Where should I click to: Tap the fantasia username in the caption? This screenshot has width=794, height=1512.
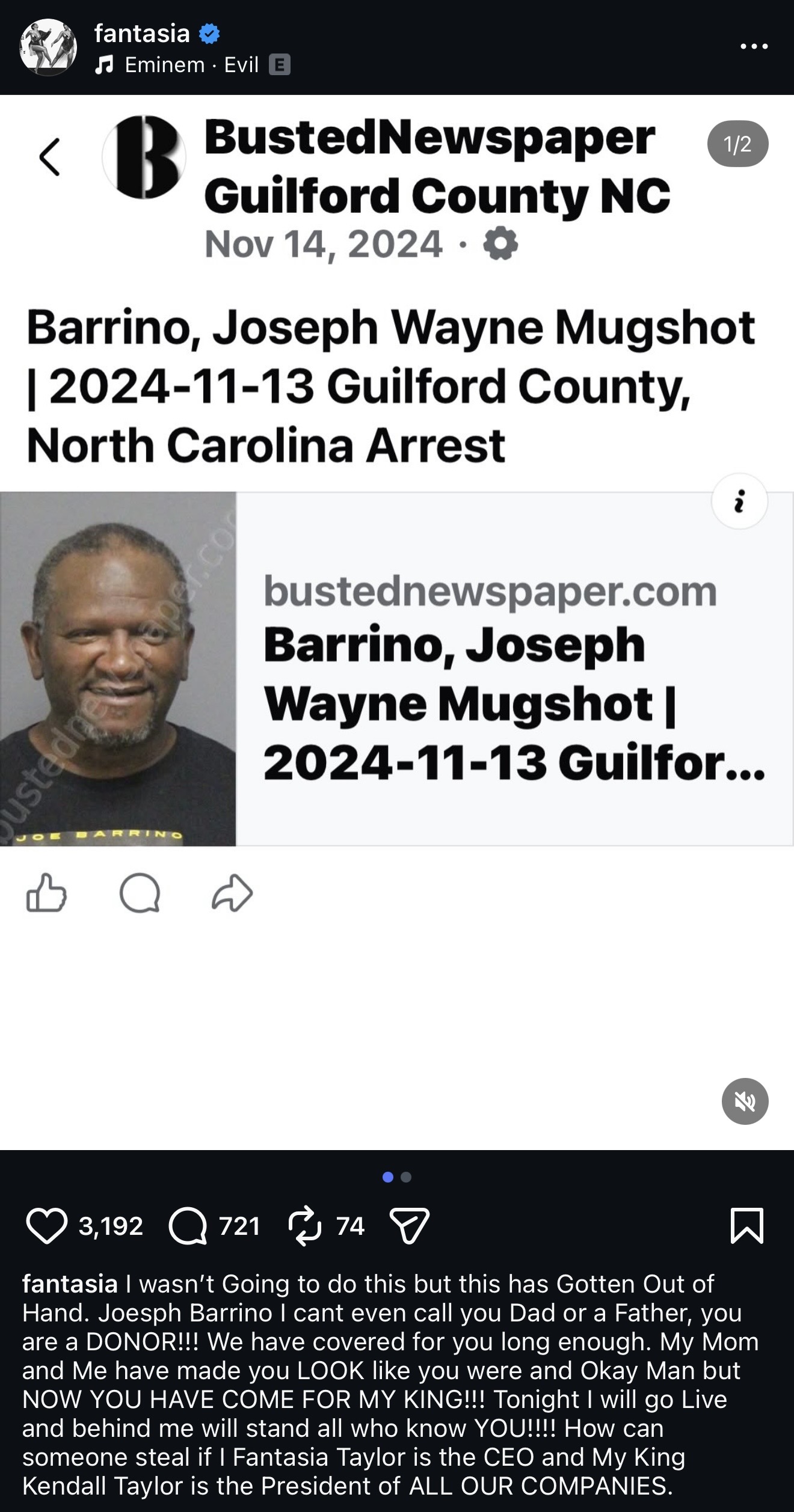[70, 1284]
